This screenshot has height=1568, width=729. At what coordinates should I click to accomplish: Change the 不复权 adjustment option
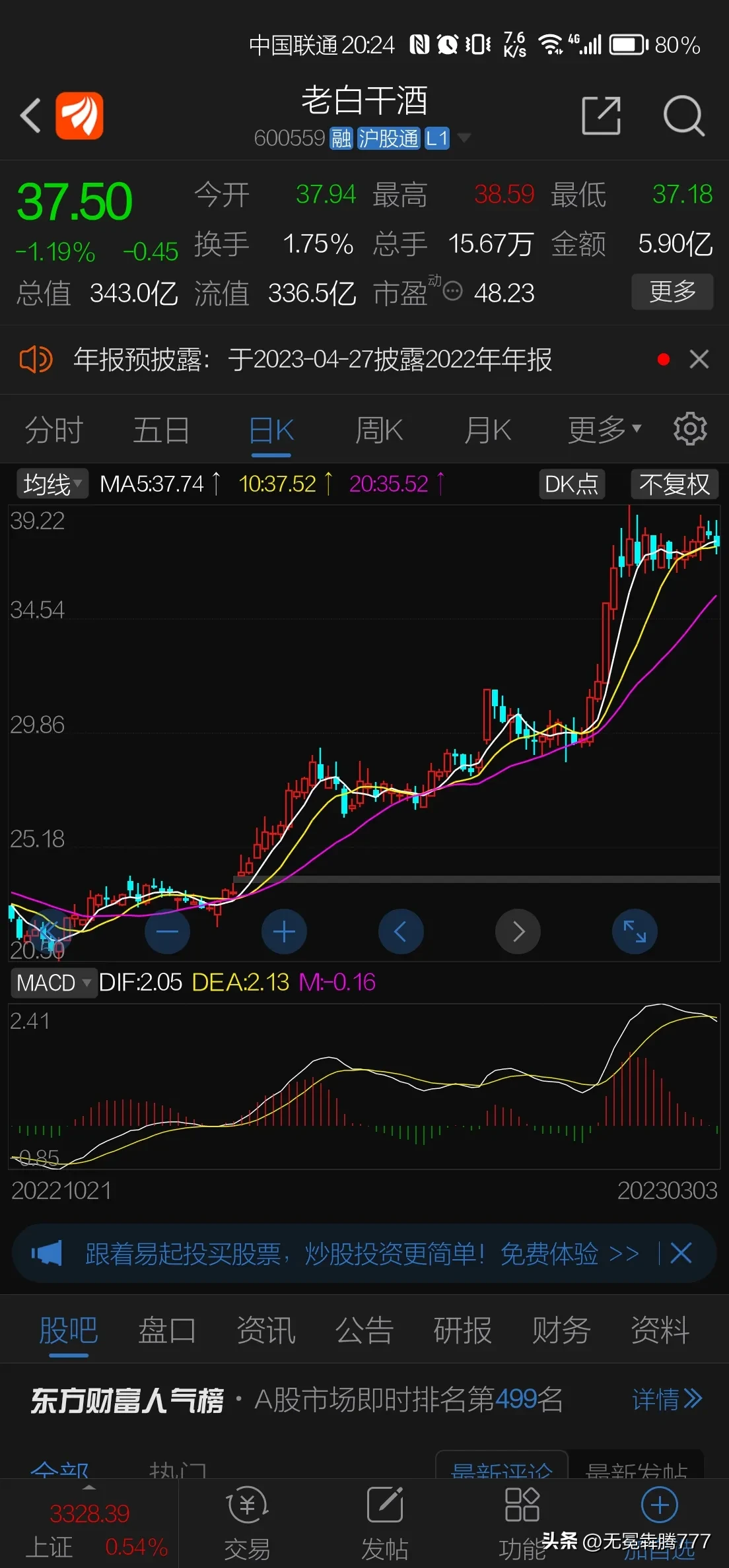674,484
